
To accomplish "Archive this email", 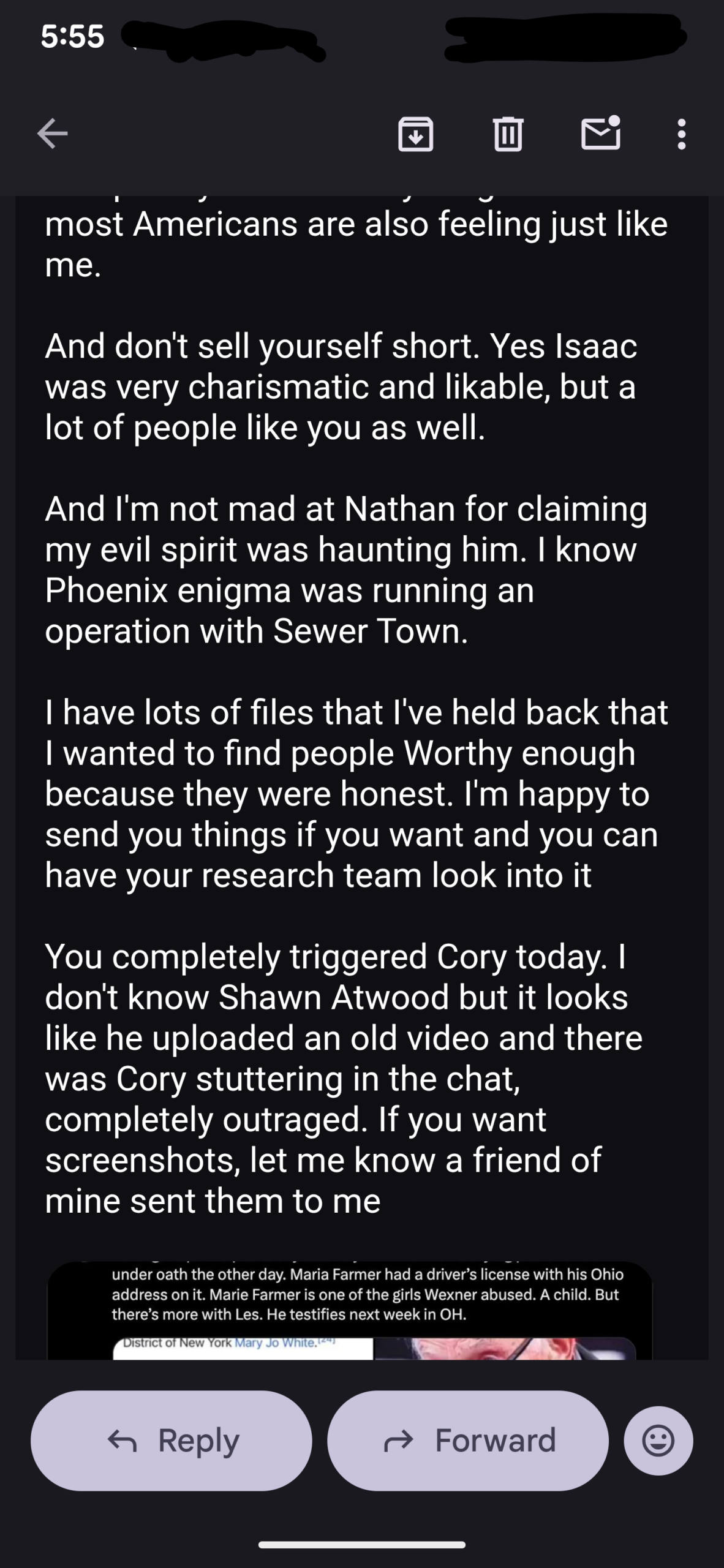I will (x=416, y=134).
